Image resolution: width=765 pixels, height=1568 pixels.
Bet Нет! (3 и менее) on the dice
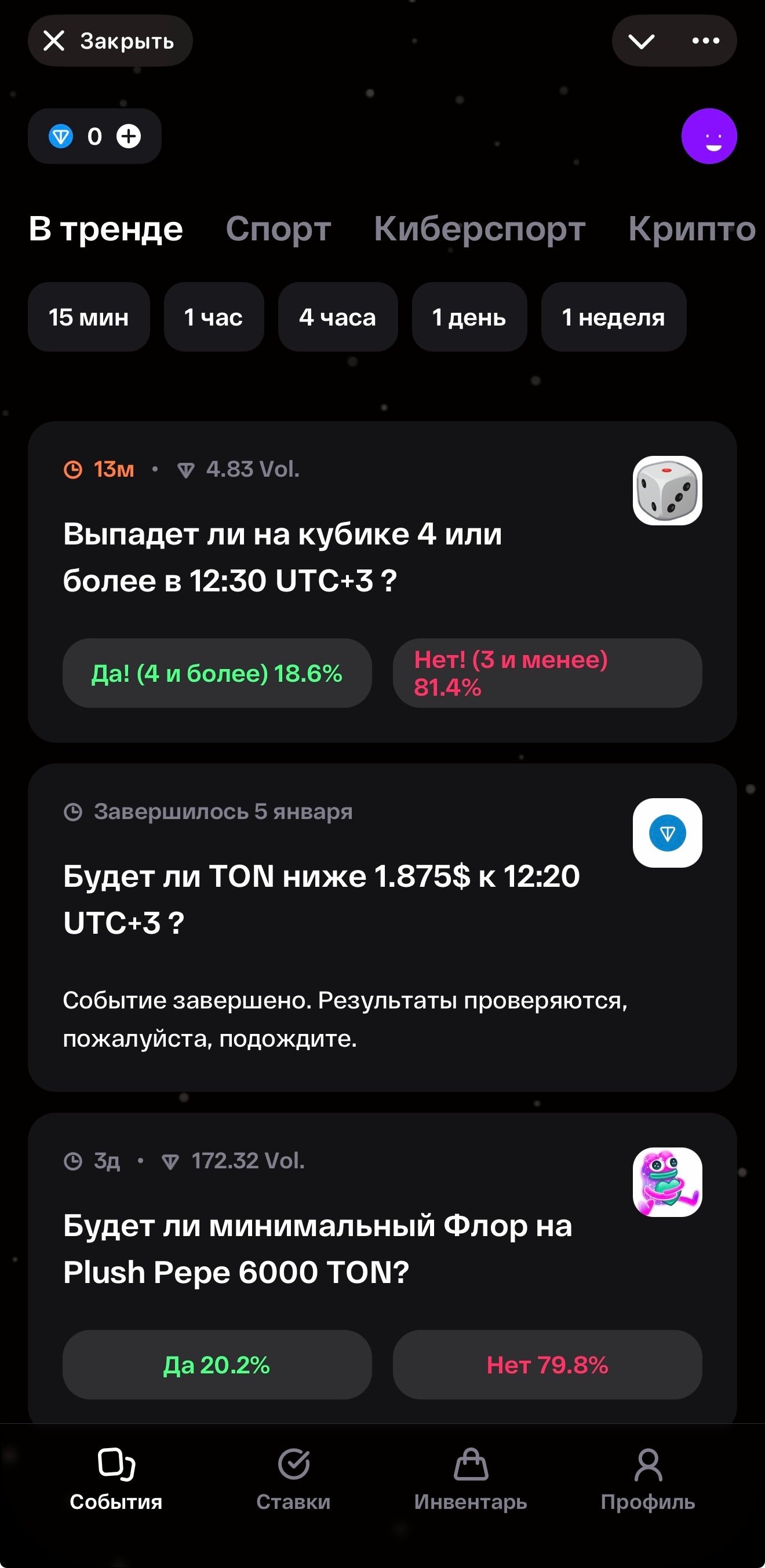point(547,673)
